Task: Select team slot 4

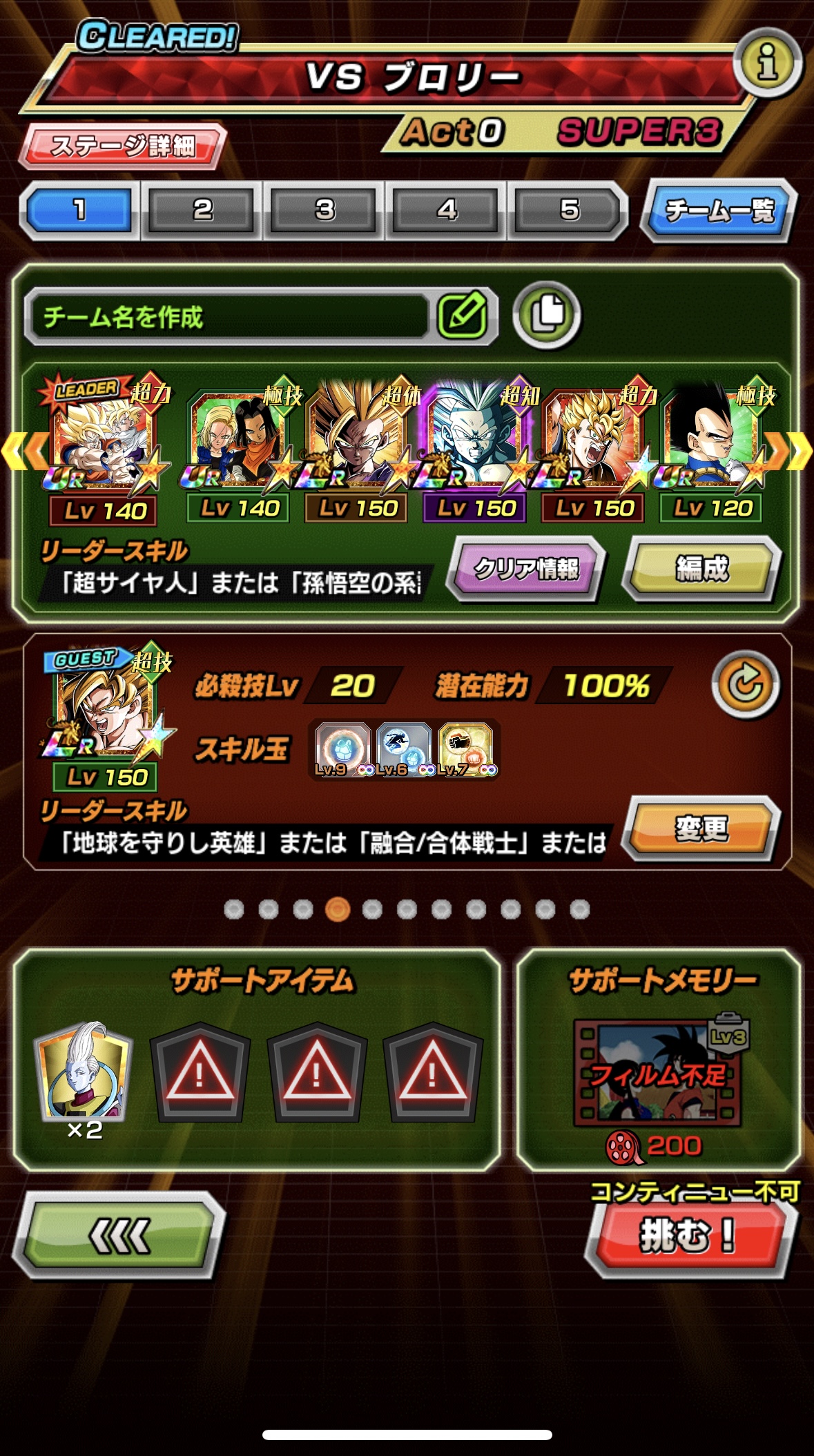Action: pyautogui.click(x=447, y=210)
